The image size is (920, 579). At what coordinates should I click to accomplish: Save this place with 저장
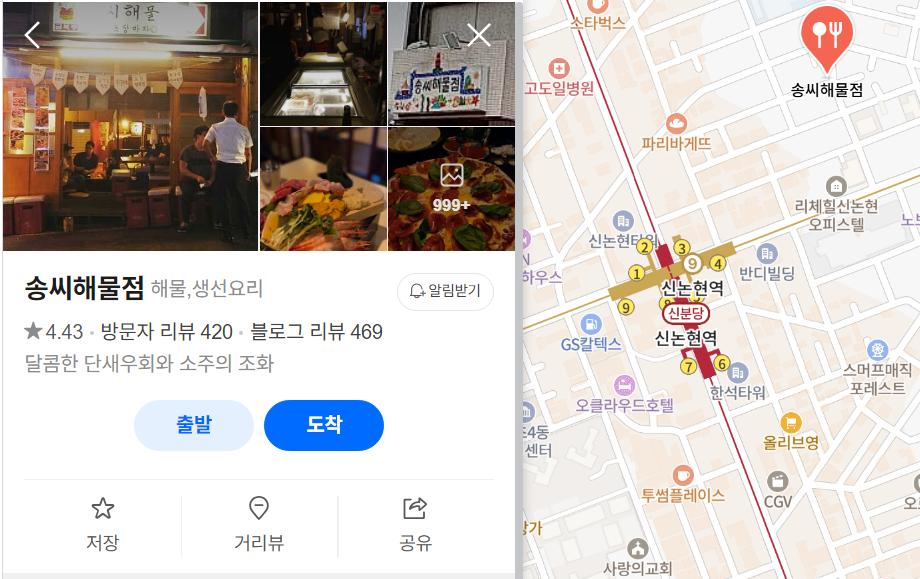tap(103, 525)
